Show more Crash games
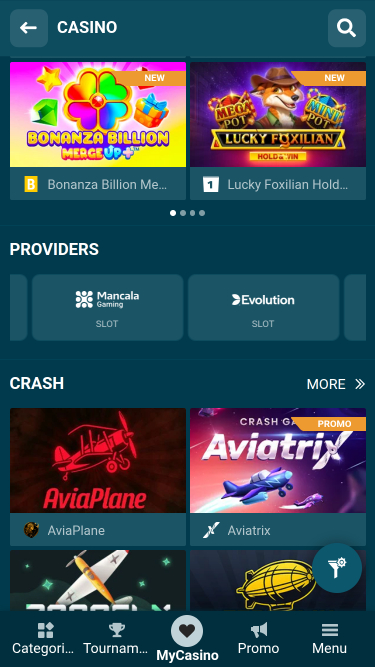 [336, 384]
